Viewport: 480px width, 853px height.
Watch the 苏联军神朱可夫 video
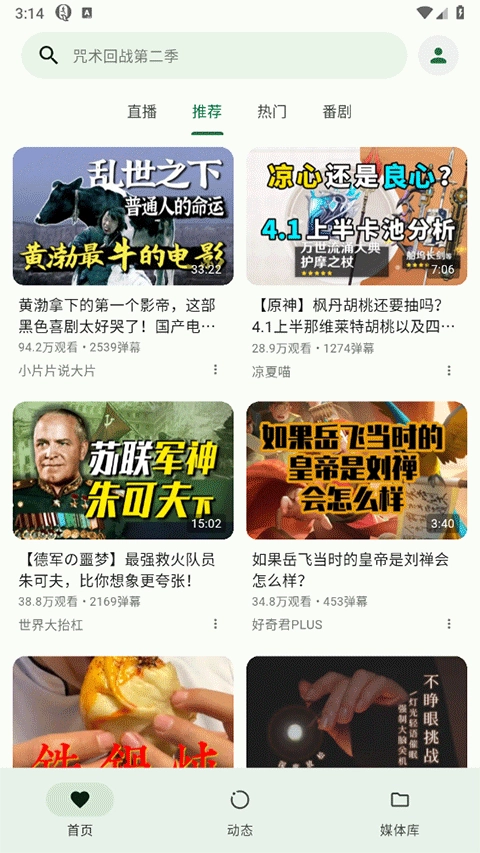pos(123,471)
